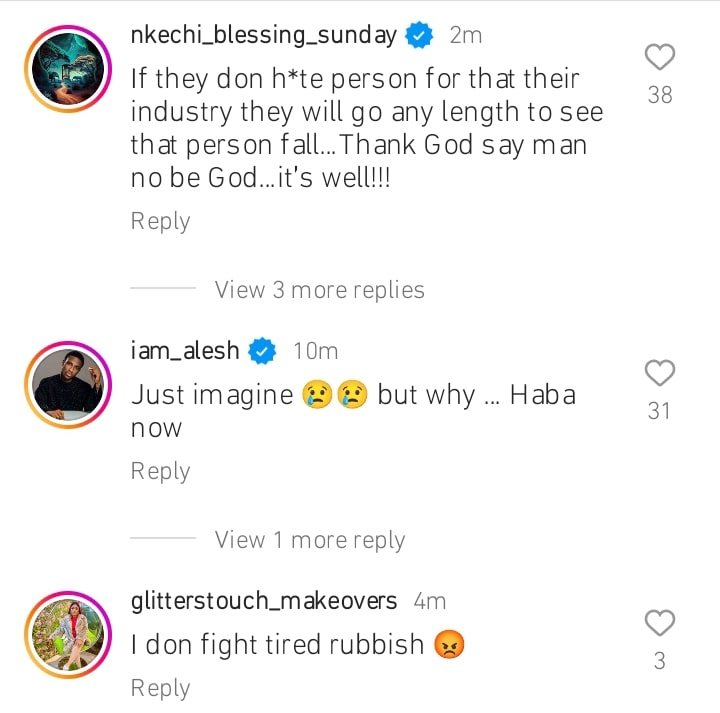720x713 pixels.
Task: Visit the iam_alesh username link
Action: [x=185, y=351]
